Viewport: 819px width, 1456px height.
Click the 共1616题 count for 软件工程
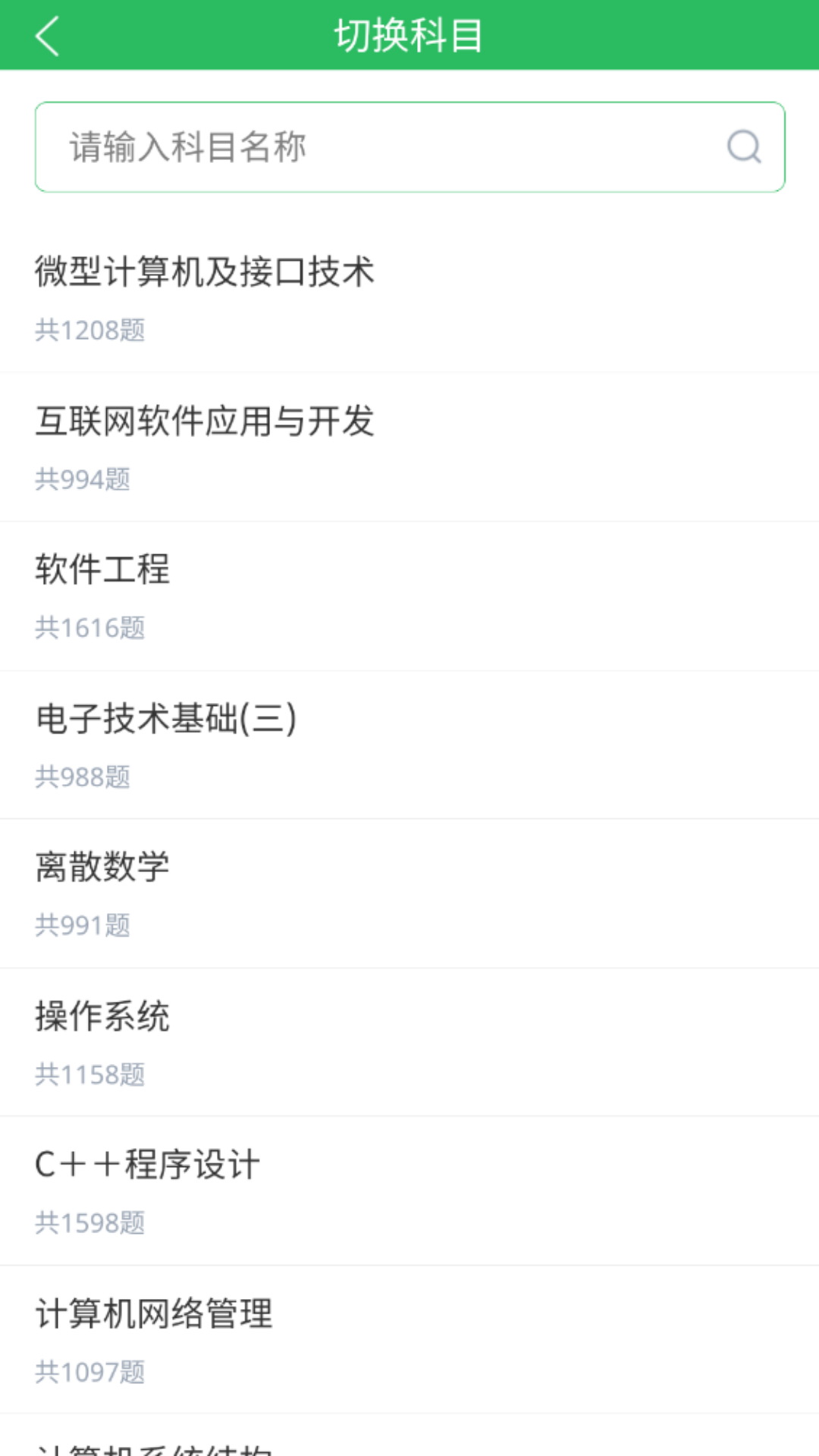click(x=91, y=627)
